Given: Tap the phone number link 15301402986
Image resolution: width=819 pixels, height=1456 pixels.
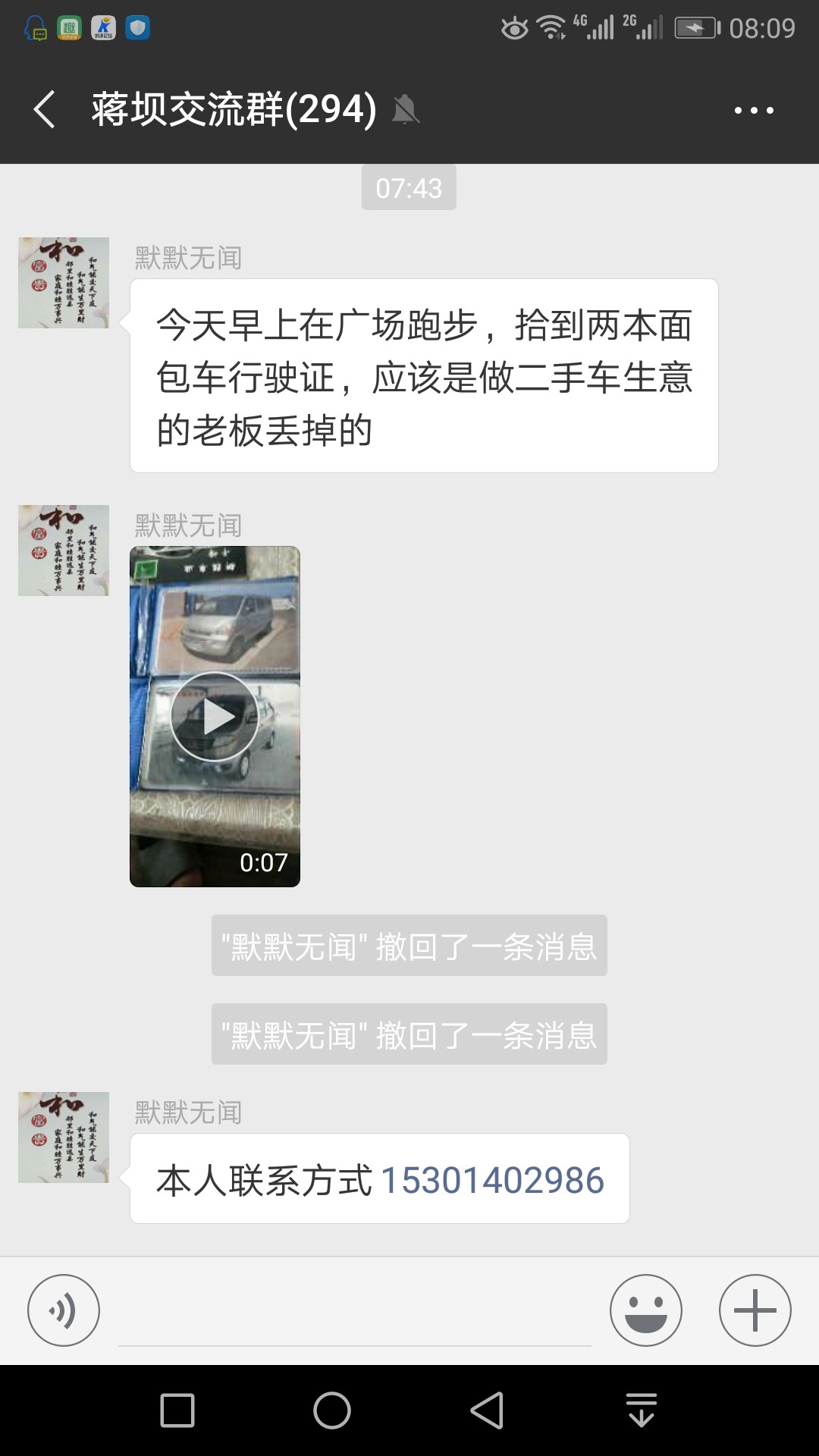Looking at the screenshot, I should pos(492,1181).
